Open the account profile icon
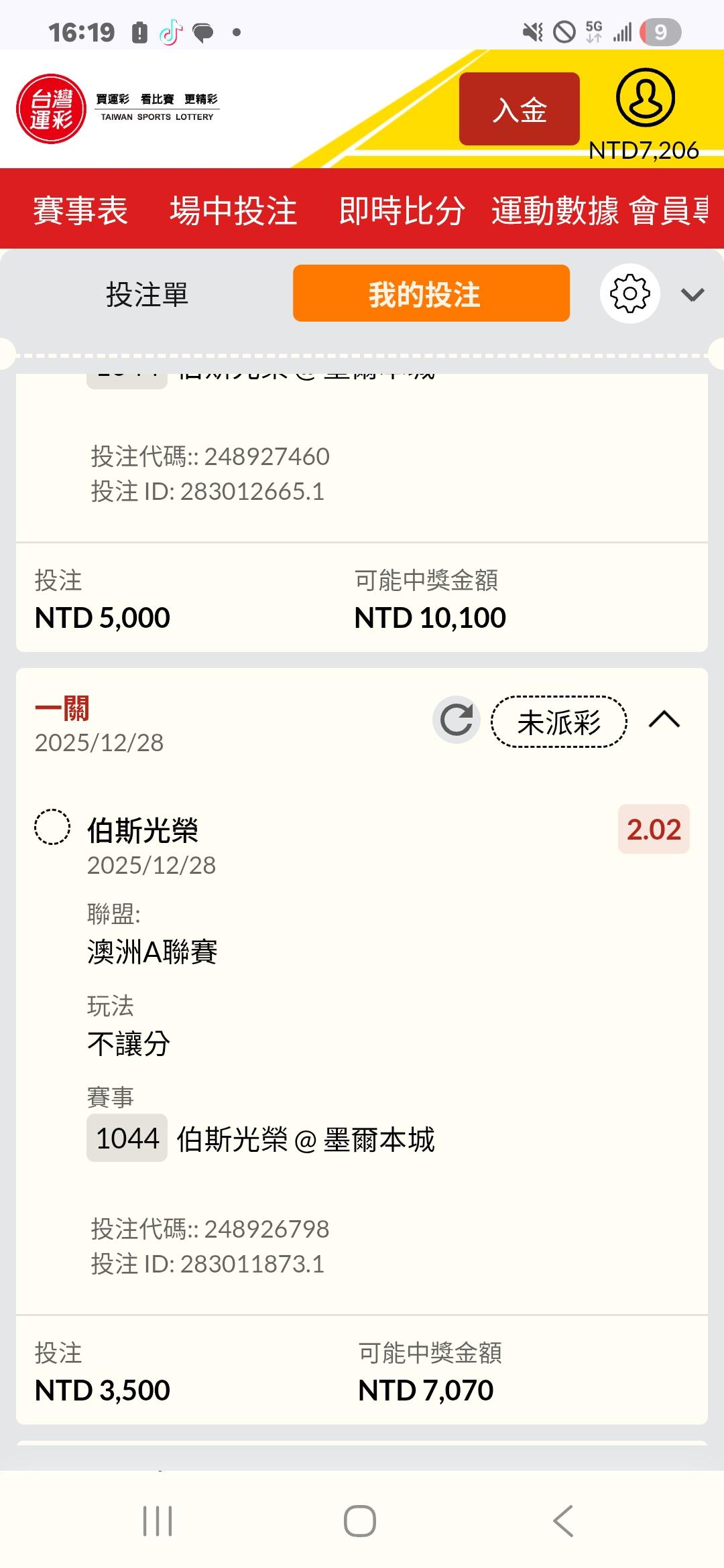The width and height of the screenshot is (724, 1568). click(645, 98)
